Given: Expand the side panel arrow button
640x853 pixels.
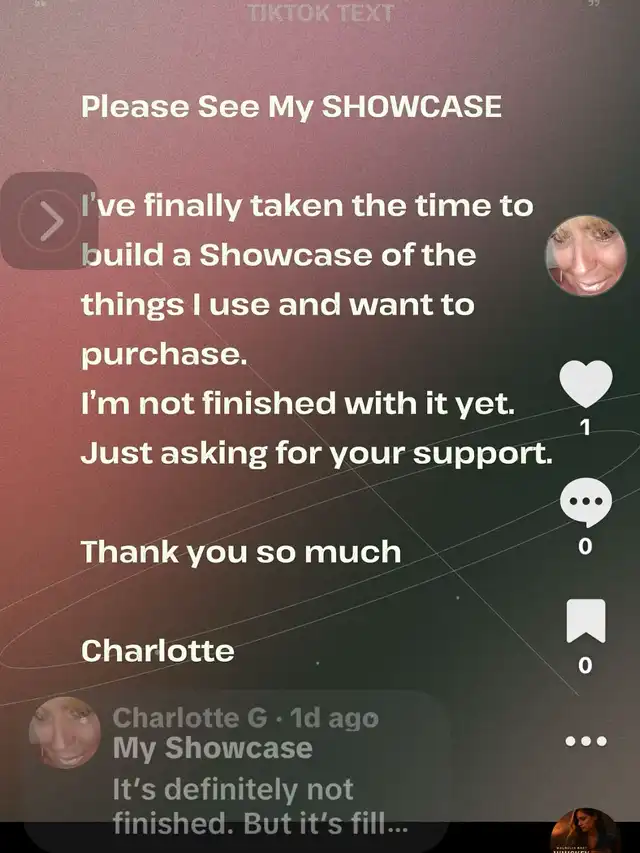Looking at the screenshot, I should [x=49, y=221].
